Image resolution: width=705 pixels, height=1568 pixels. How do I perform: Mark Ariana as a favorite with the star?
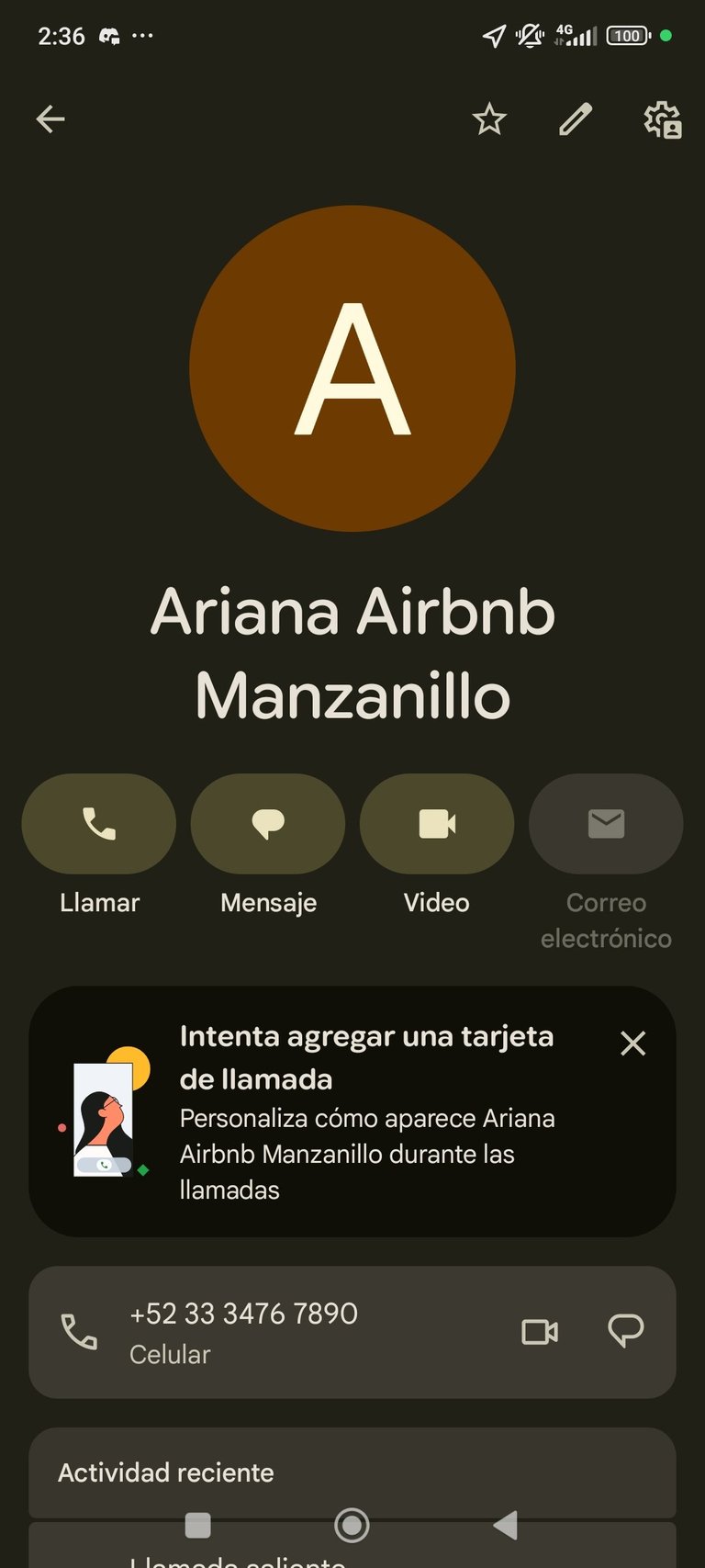[489, 119]
